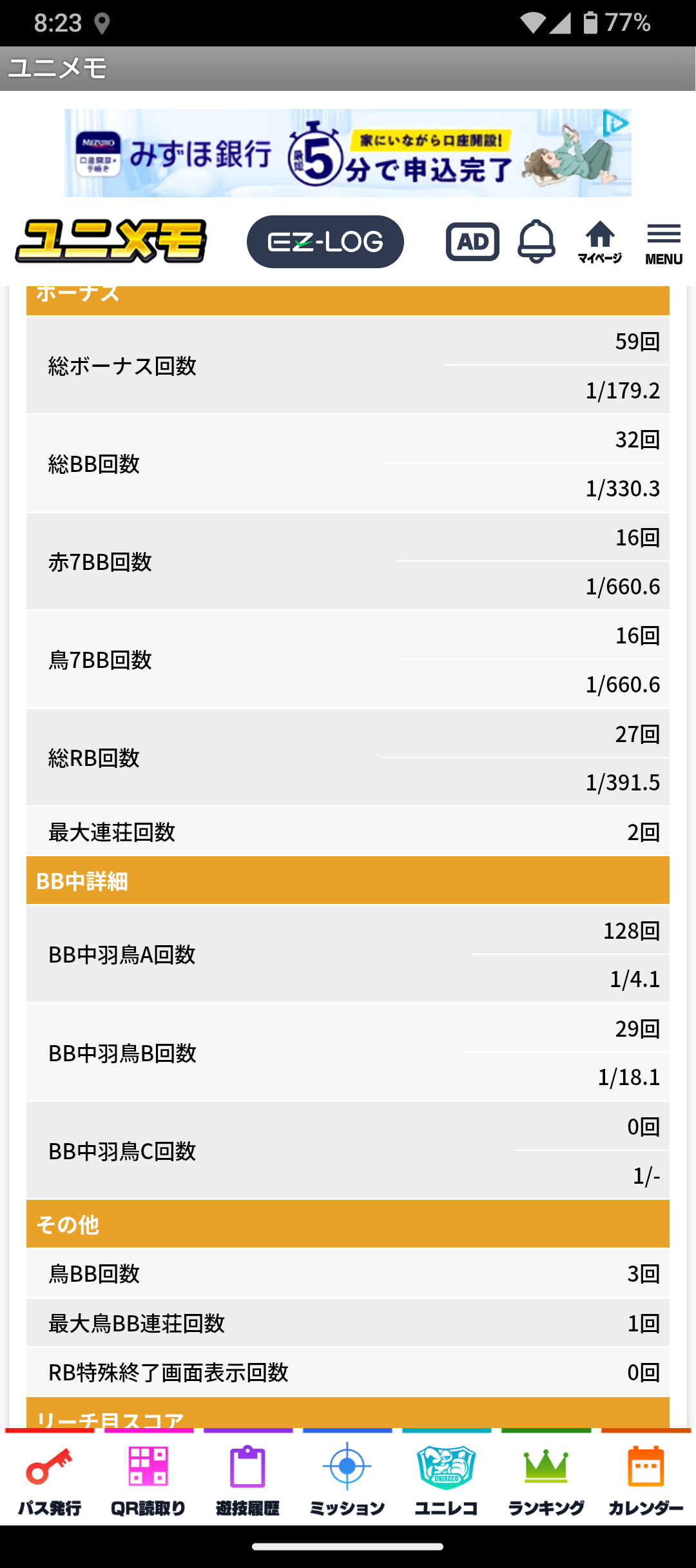Open the ad info icon on the banner
The image size is (696, 1568).
point(615,123)
